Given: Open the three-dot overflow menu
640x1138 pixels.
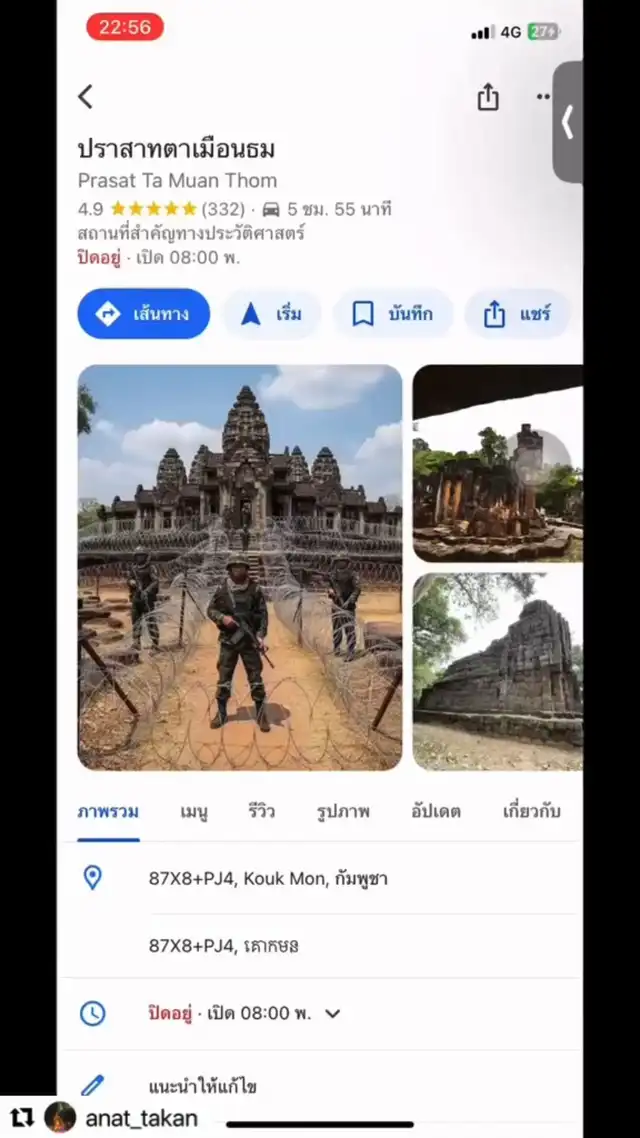Looking at the screenshot, I should [543, 97].
